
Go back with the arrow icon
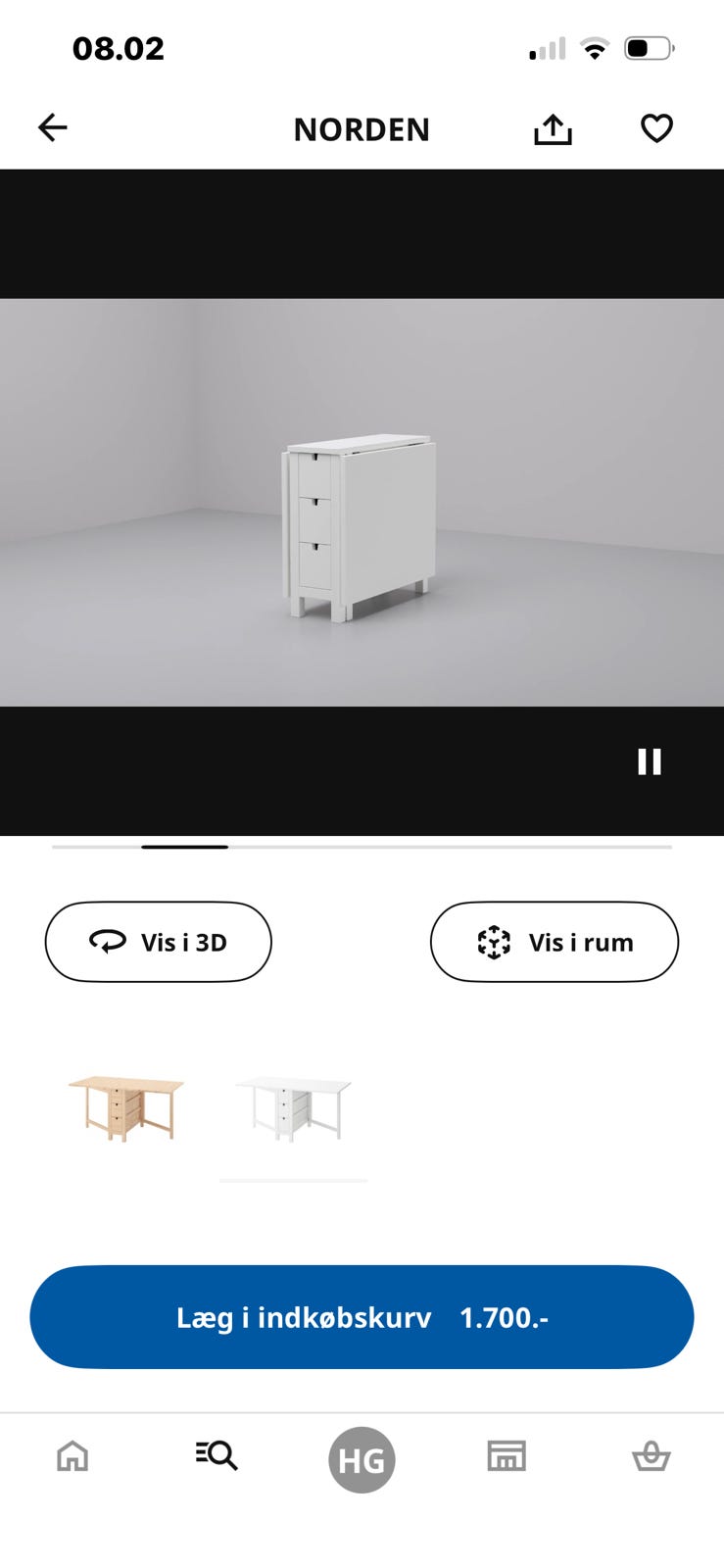pyautogui.click(x=52, y=127)
